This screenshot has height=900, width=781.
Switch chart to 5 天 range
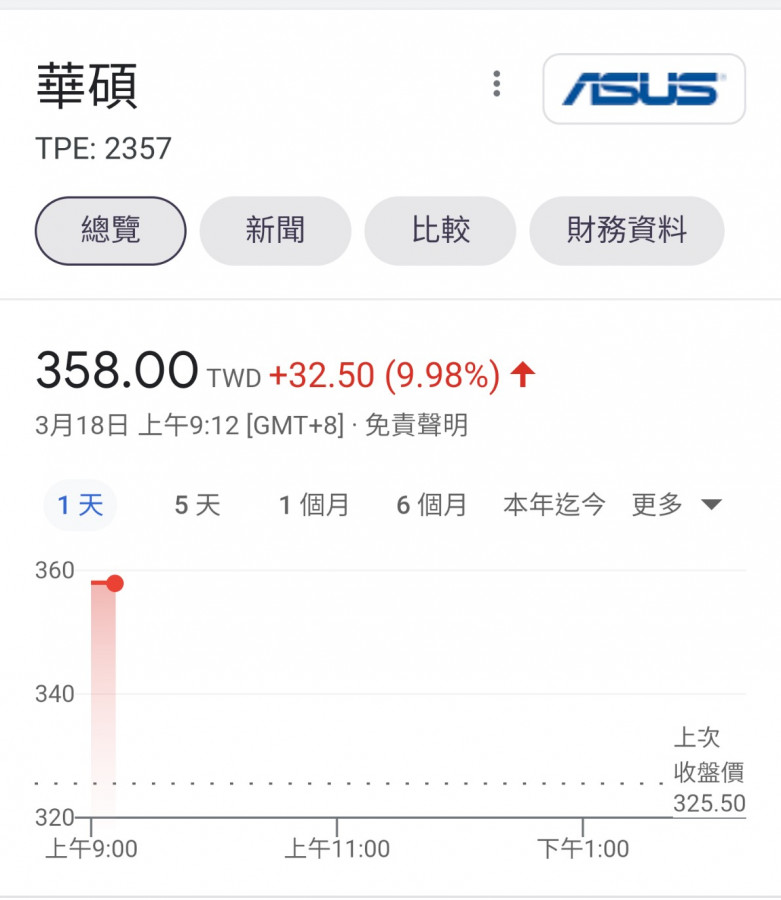click(197, 505)
